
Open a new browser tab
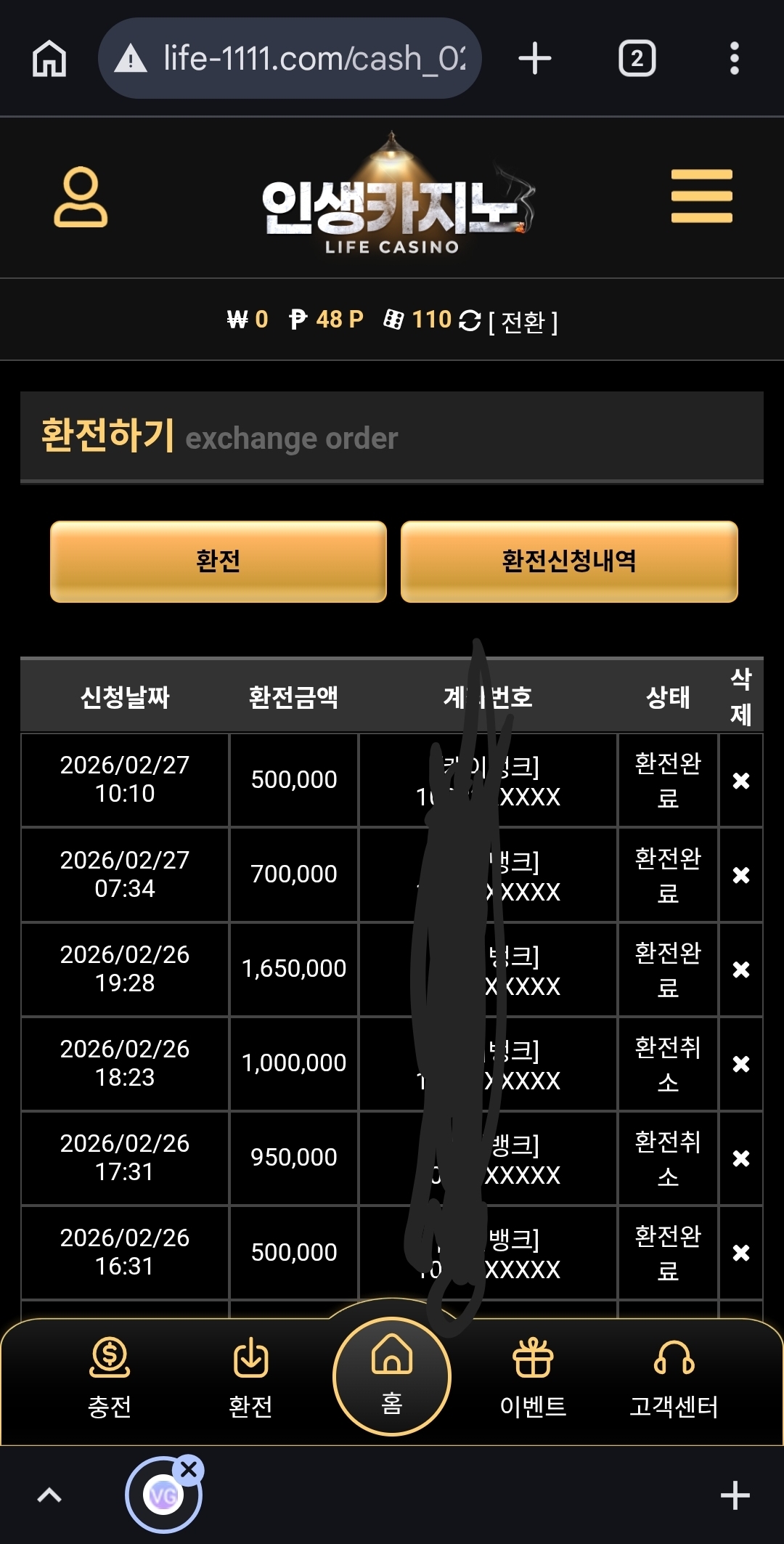pyautogui.click(x=535, y=58)
